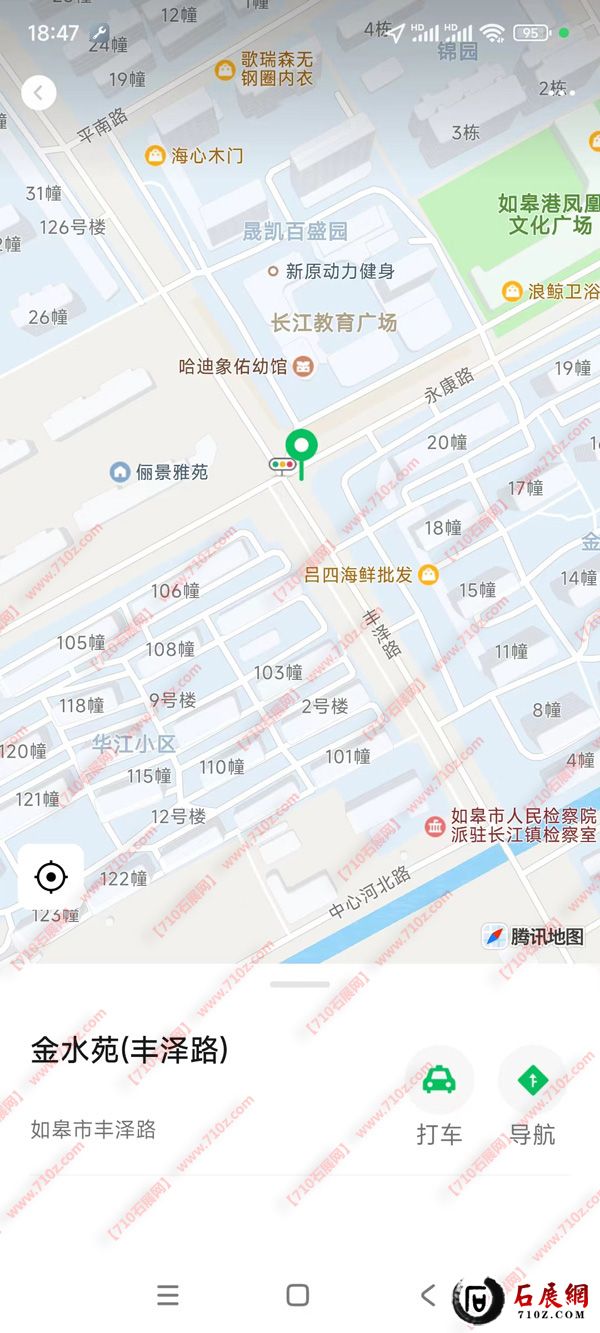Open 歌瑞森无钢圈内衣 map marker

tap(225, 70)
